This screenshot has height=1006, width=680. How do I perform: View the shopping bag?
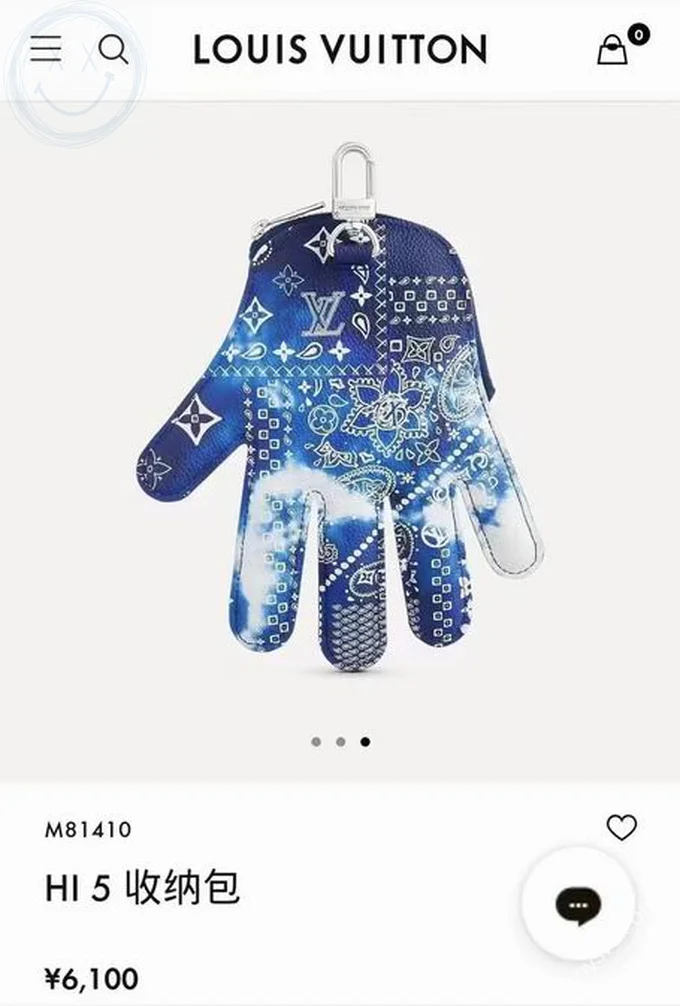coord(612,49)
